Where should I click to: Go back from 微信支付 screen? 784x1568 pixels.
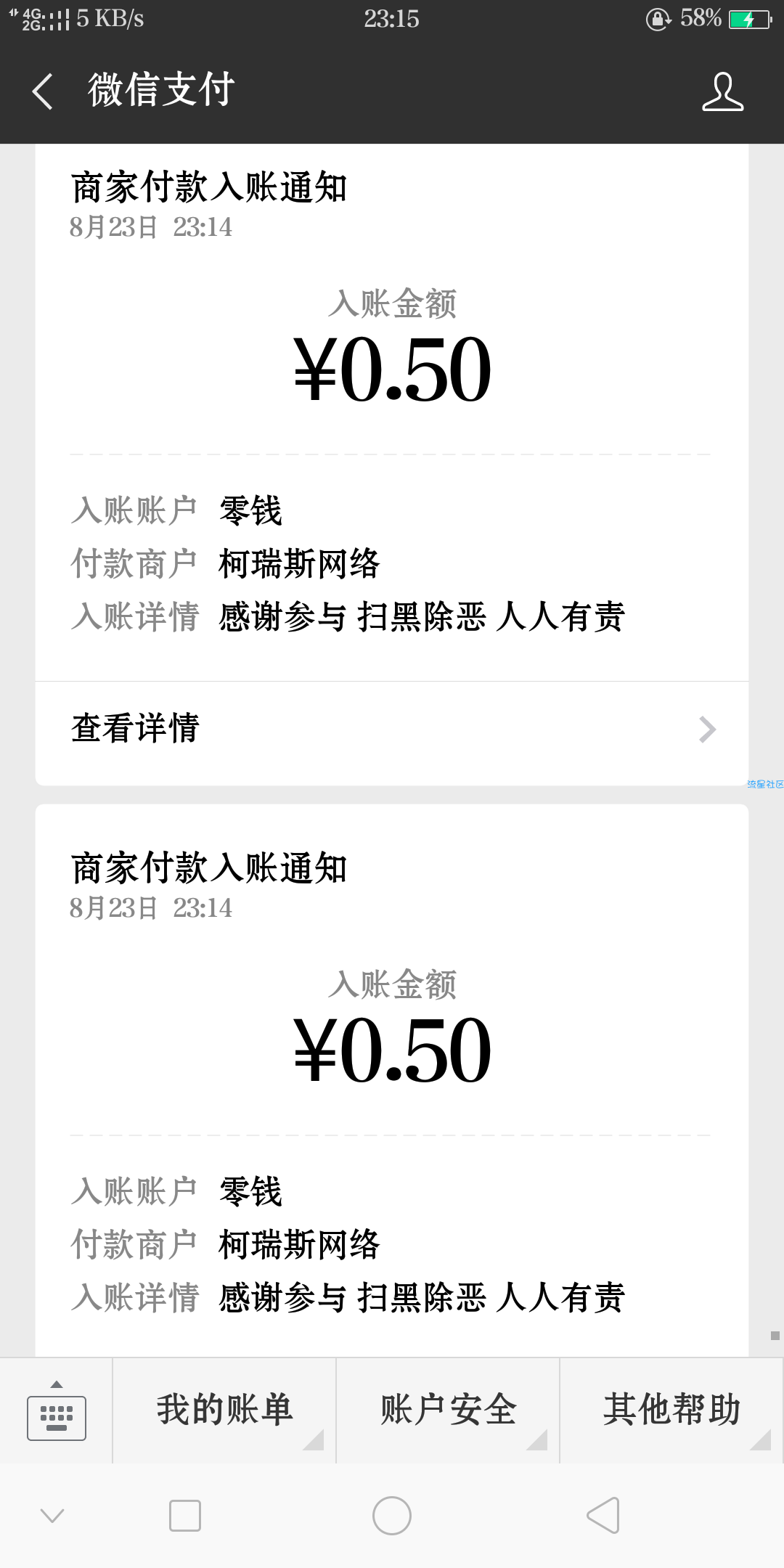point(43,91)
